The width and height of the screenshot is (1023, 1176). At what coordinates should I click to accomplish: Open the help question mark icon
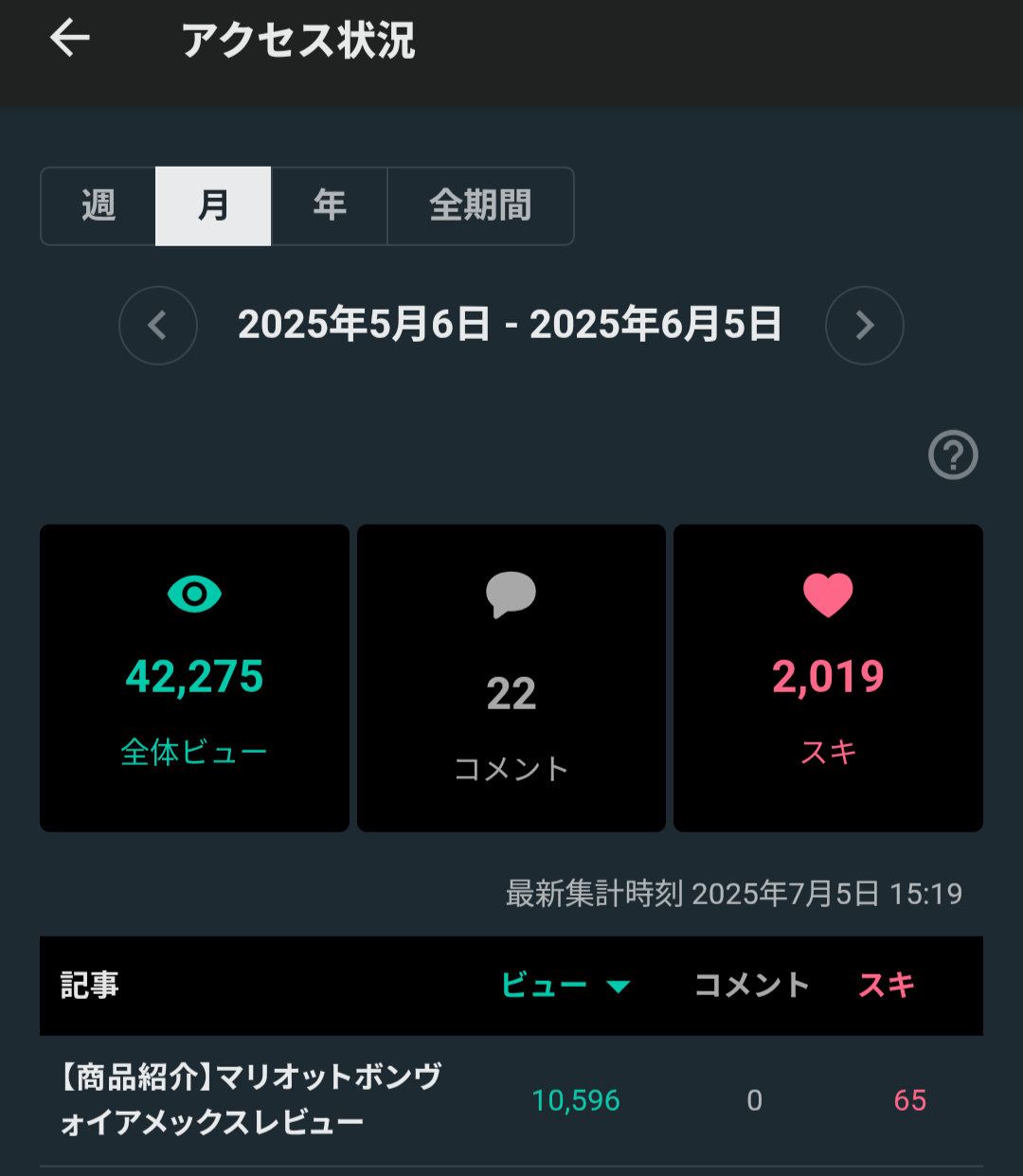point(952,455)
